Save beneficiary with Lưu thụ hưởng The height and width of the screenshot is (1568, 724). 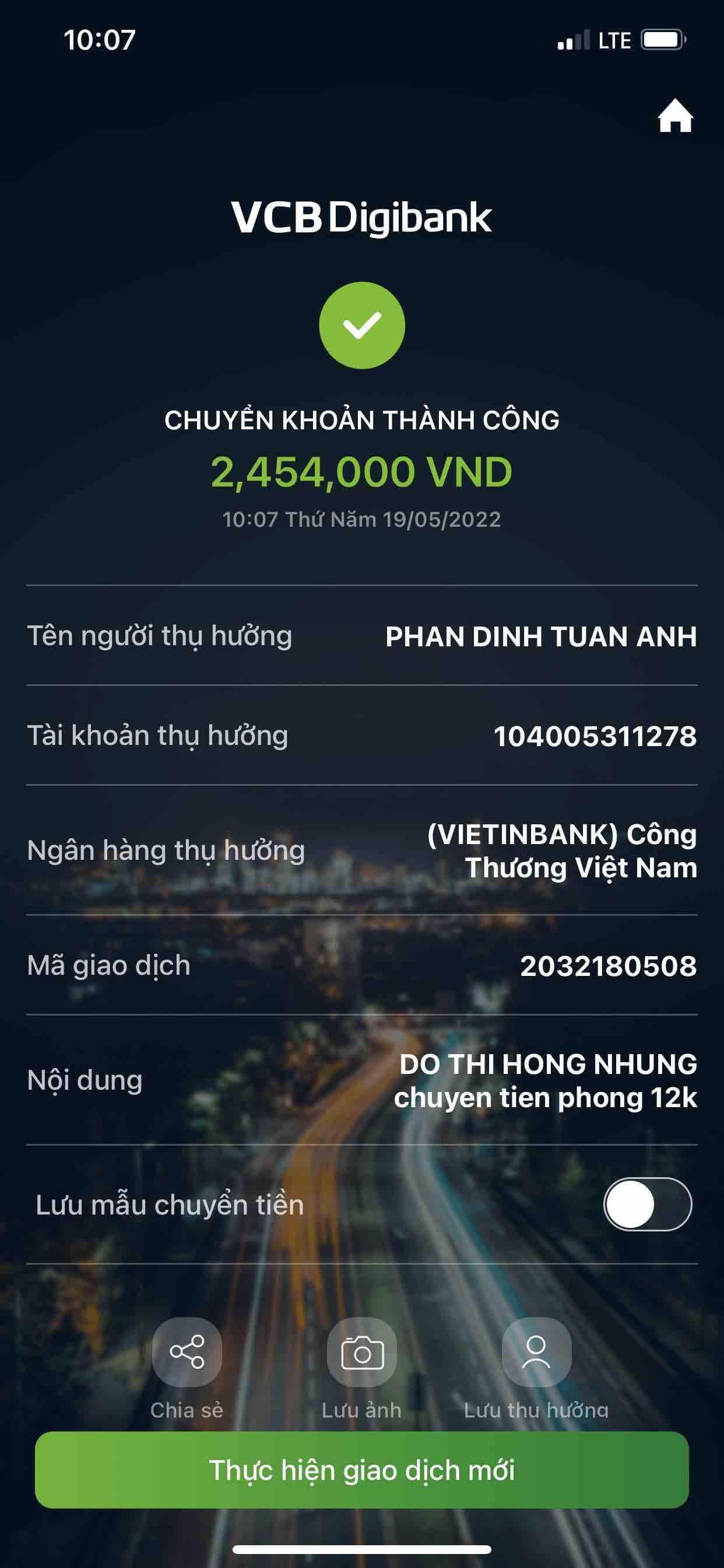[536, 1353]
